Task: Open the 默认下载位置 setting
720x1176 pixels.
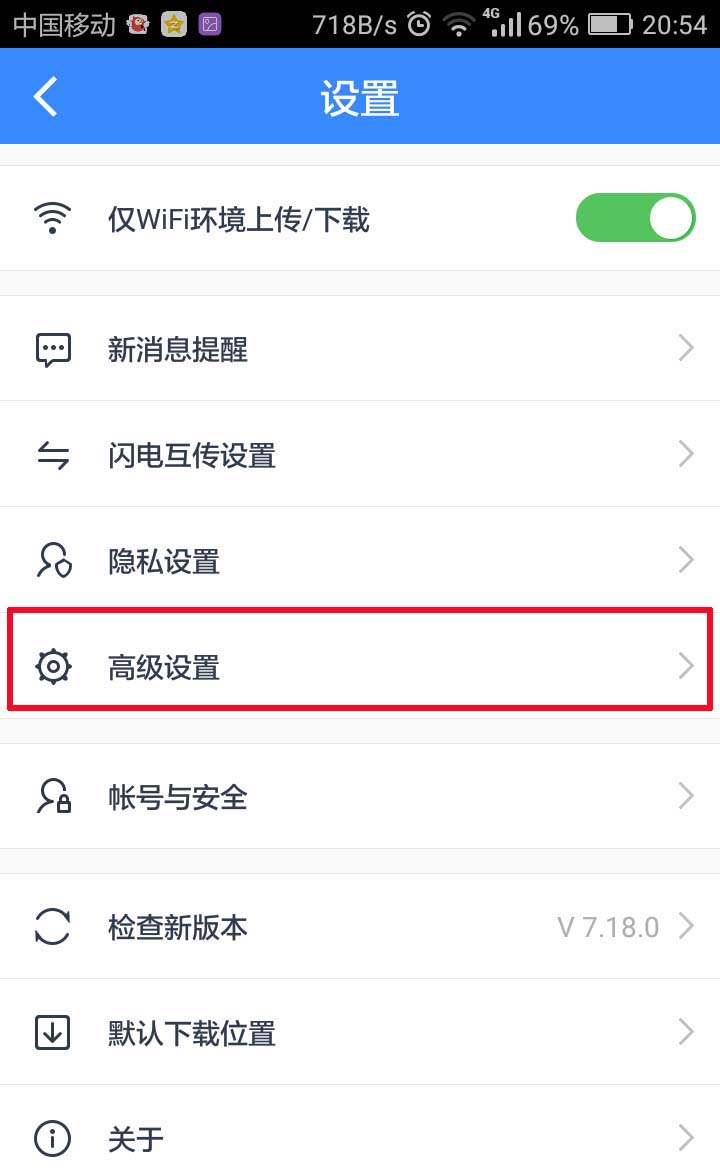Action: click(360, 1032)
